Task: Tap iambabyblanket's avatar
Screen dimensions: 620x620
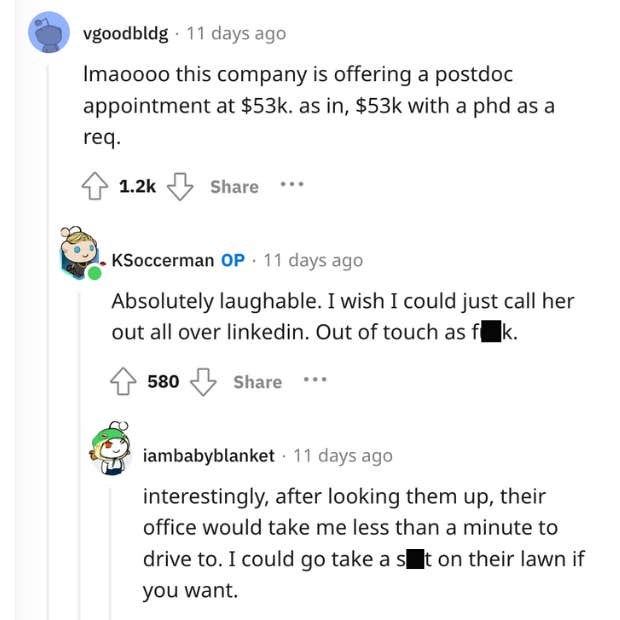Action: 112,447
